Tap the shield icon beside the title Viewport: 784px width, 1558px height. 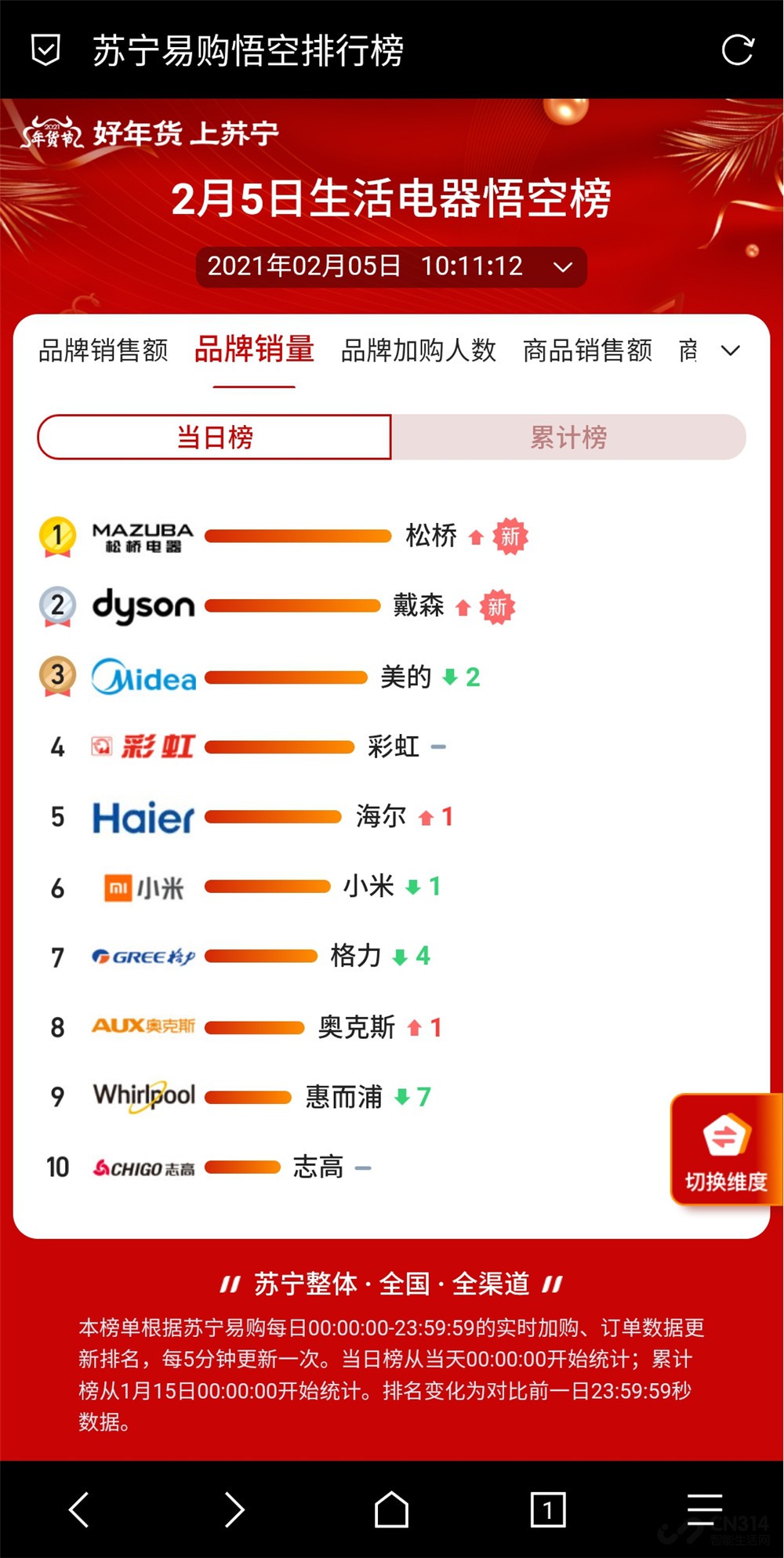[45, 50]
